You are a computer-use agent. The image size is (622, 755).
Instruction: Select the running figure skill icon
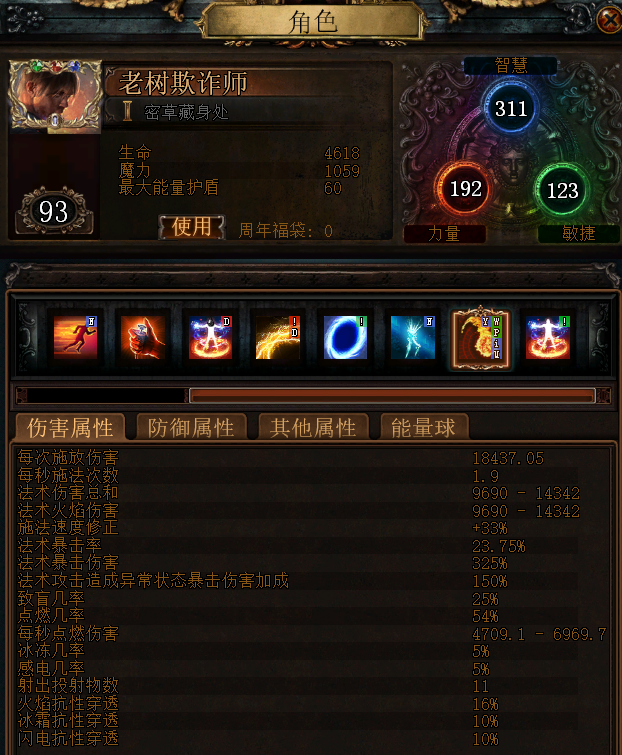(75, 337)
